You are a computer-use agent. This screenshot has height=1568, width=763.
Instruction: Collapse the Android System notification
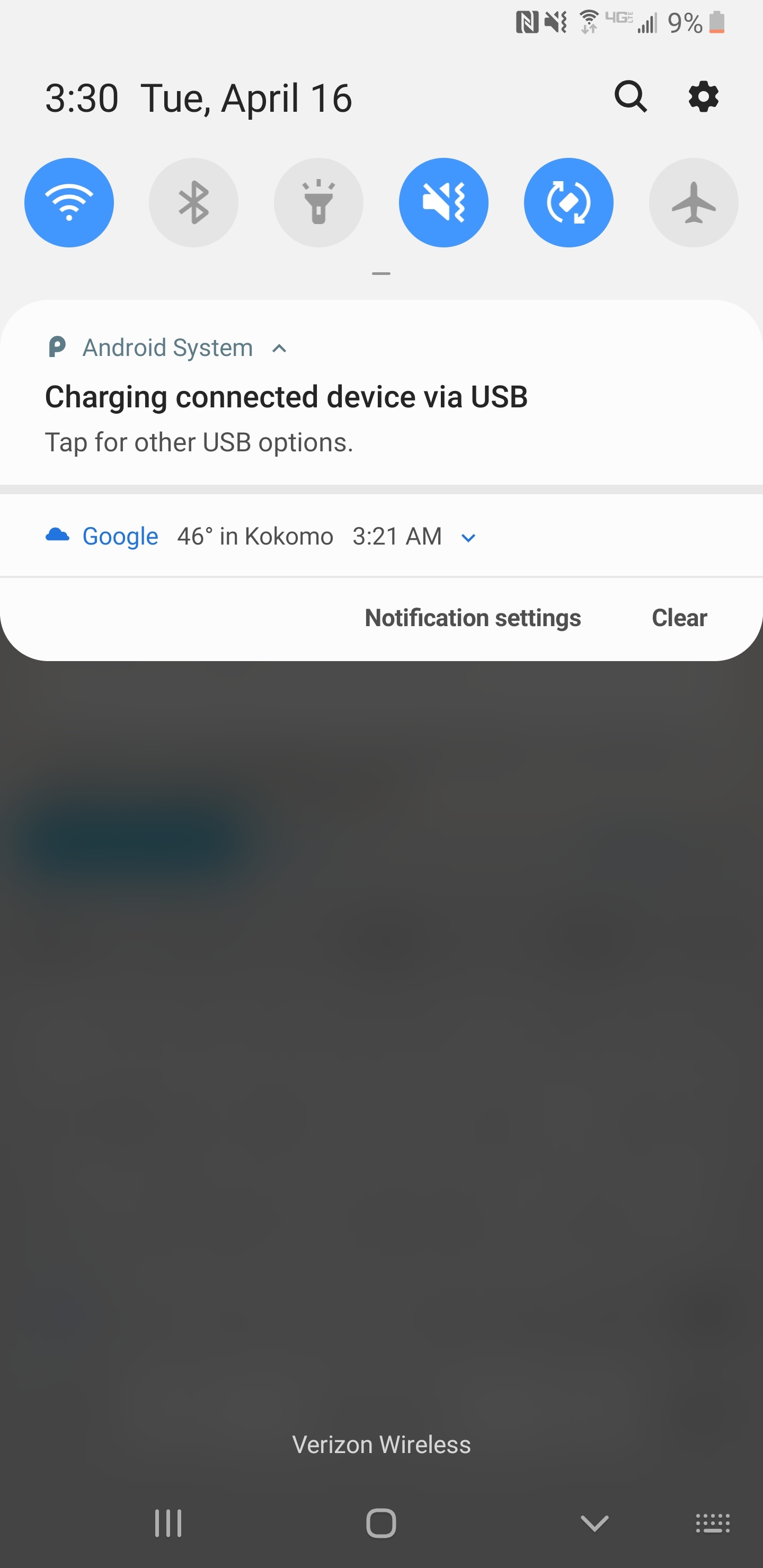(280, 349)
